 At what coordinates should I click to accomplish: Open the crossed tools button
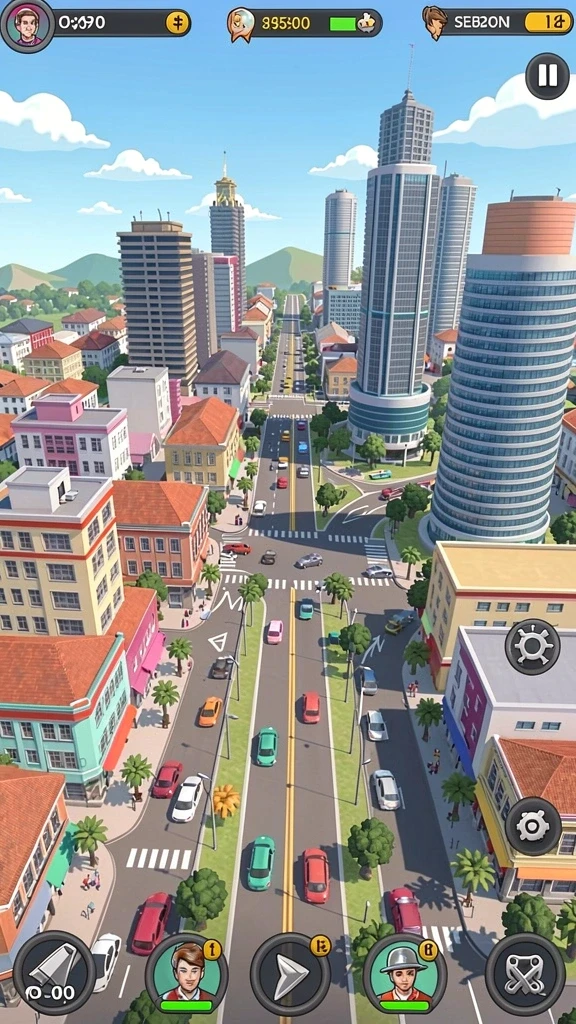pyautogui.click(x=525, y=974)
